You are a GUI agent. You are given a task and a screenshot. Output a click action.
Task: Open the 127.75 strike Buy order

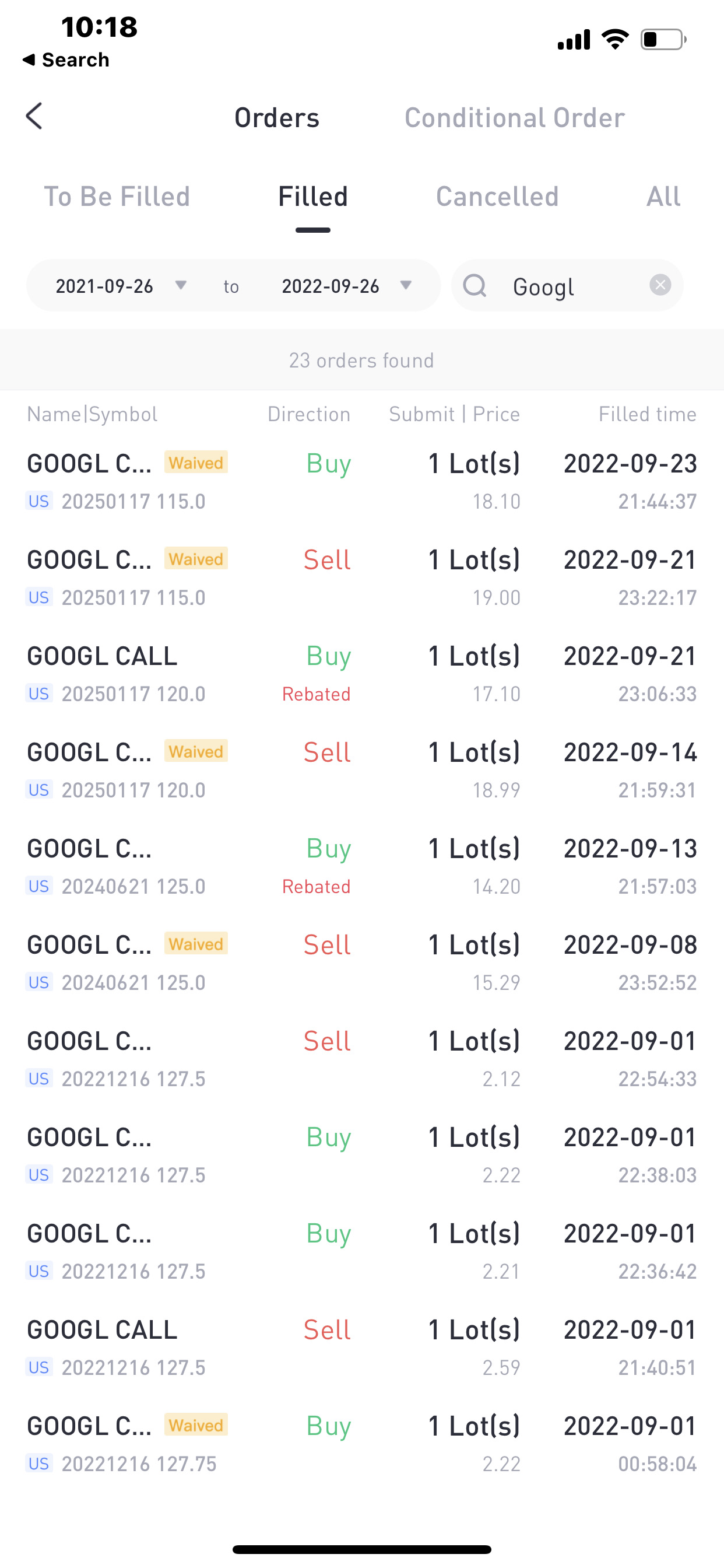361,1443
